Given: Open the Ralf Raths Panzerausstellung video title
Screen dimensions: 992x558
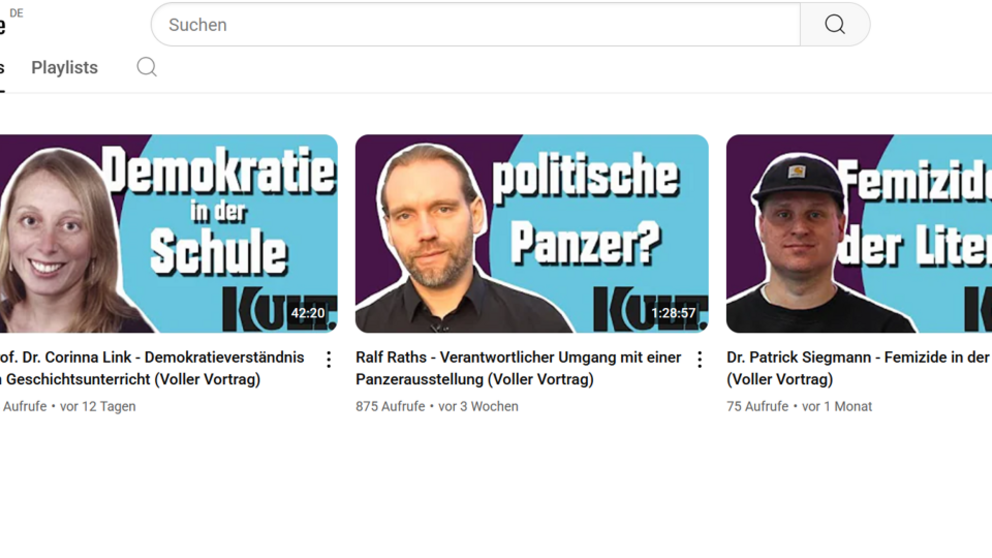Looking at the screenshot, I should point(518,368).
